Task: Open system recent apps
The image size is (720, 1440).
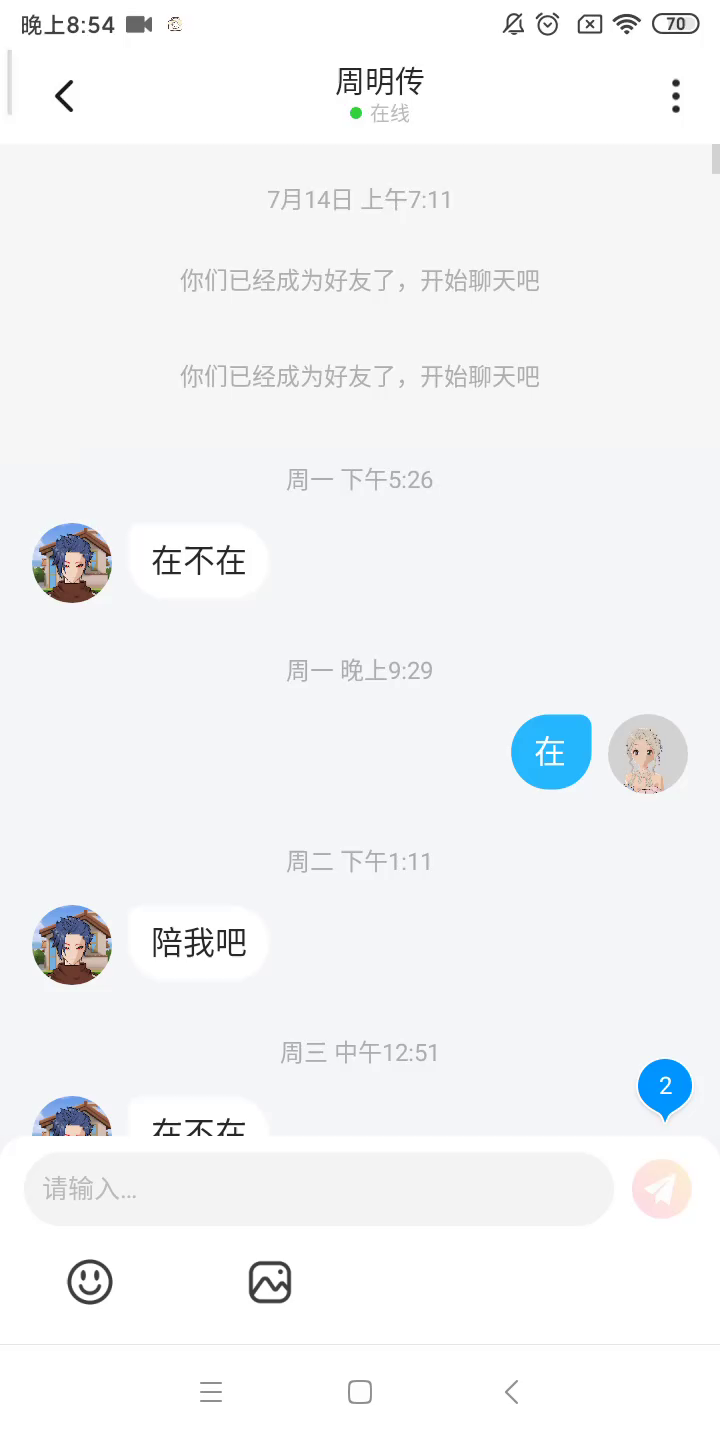Action: (211, 1392)
